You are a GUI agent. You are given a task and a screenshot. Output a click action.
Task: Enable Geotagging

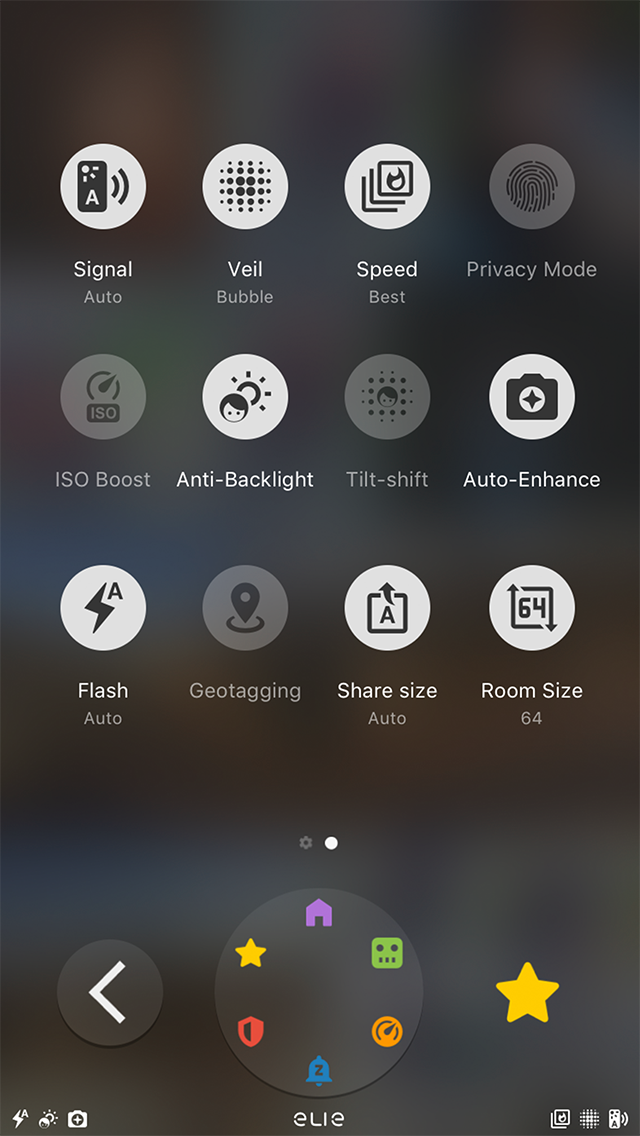click(x=245, y=608)
